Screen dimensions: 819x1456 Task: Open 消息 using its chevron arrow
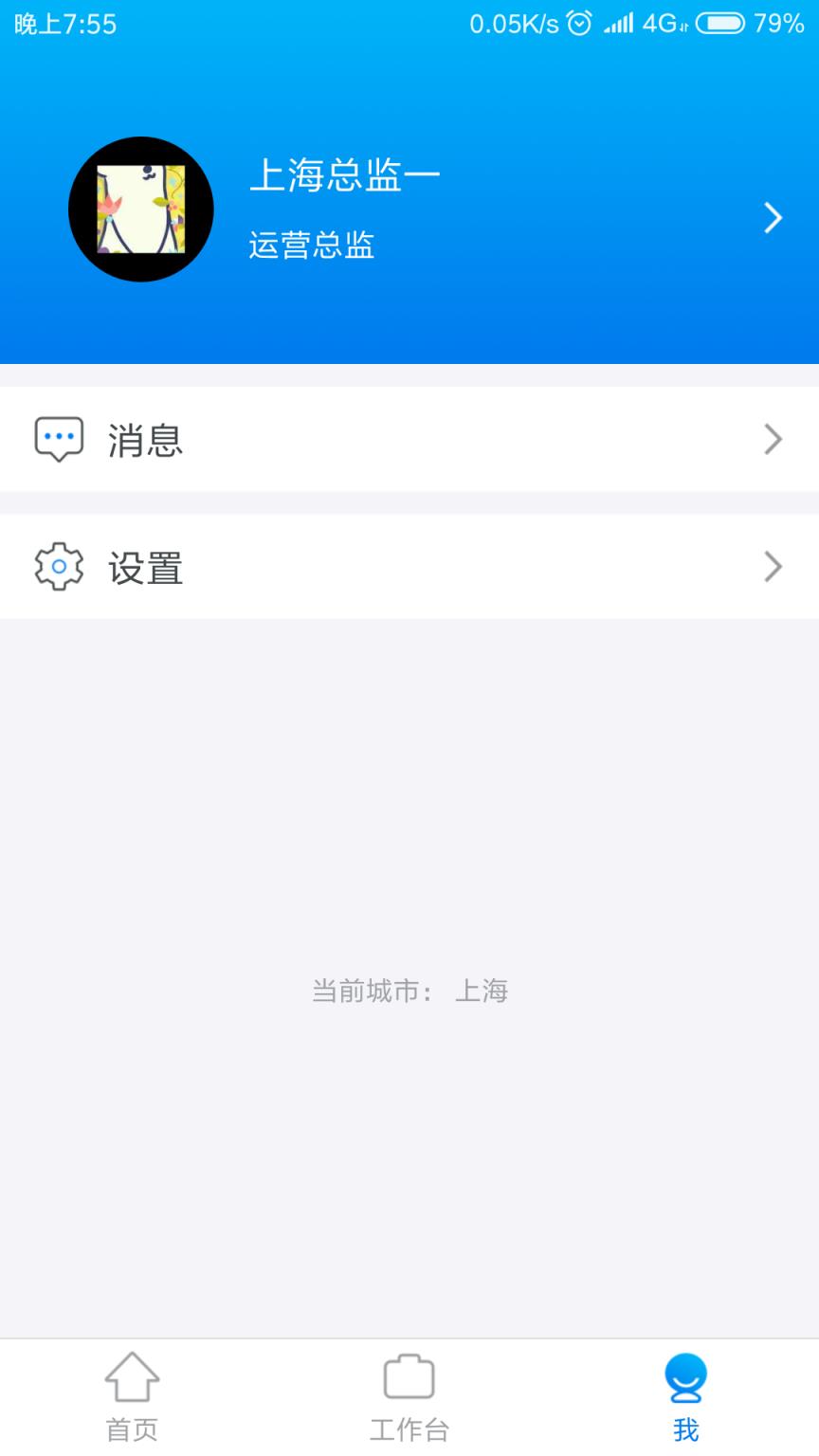[x=773, y=439]
